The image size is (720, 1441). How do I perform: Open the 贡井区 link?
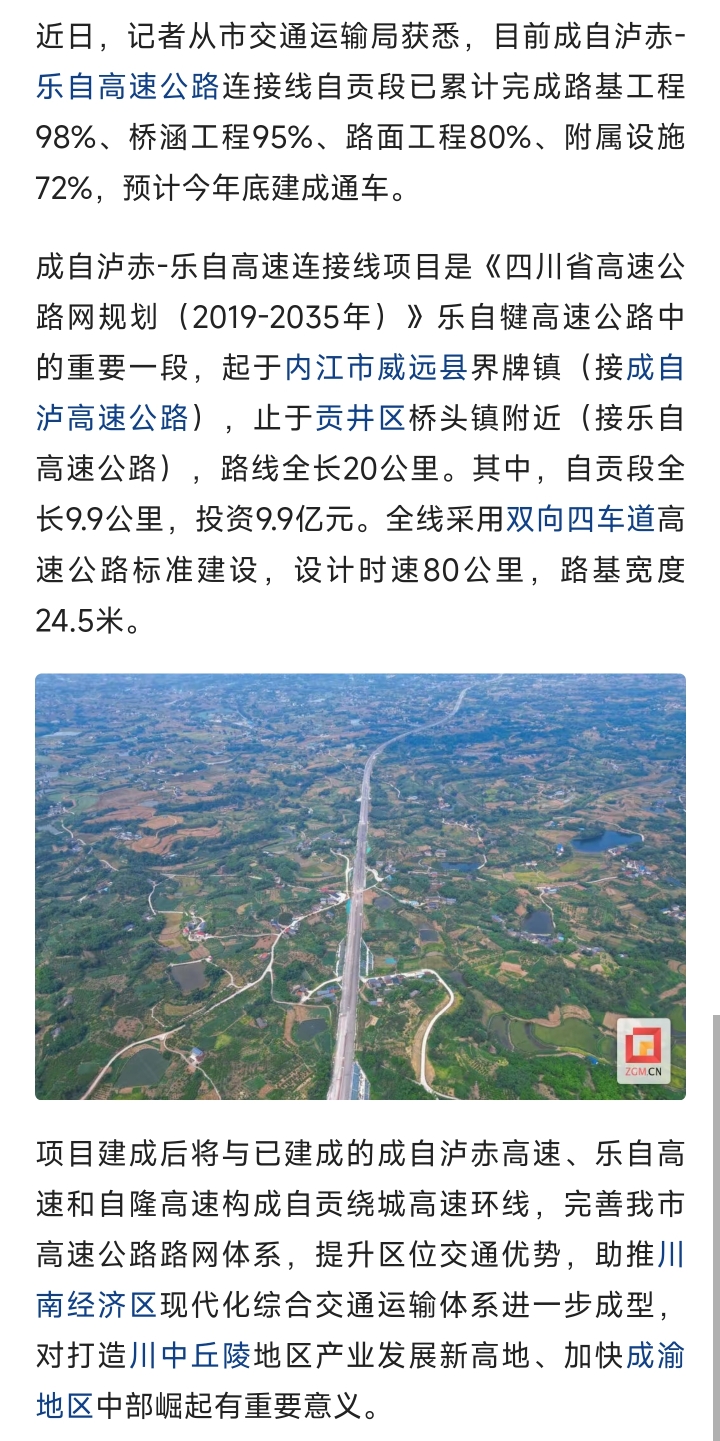pyautogui.click(x=361, y=418)
